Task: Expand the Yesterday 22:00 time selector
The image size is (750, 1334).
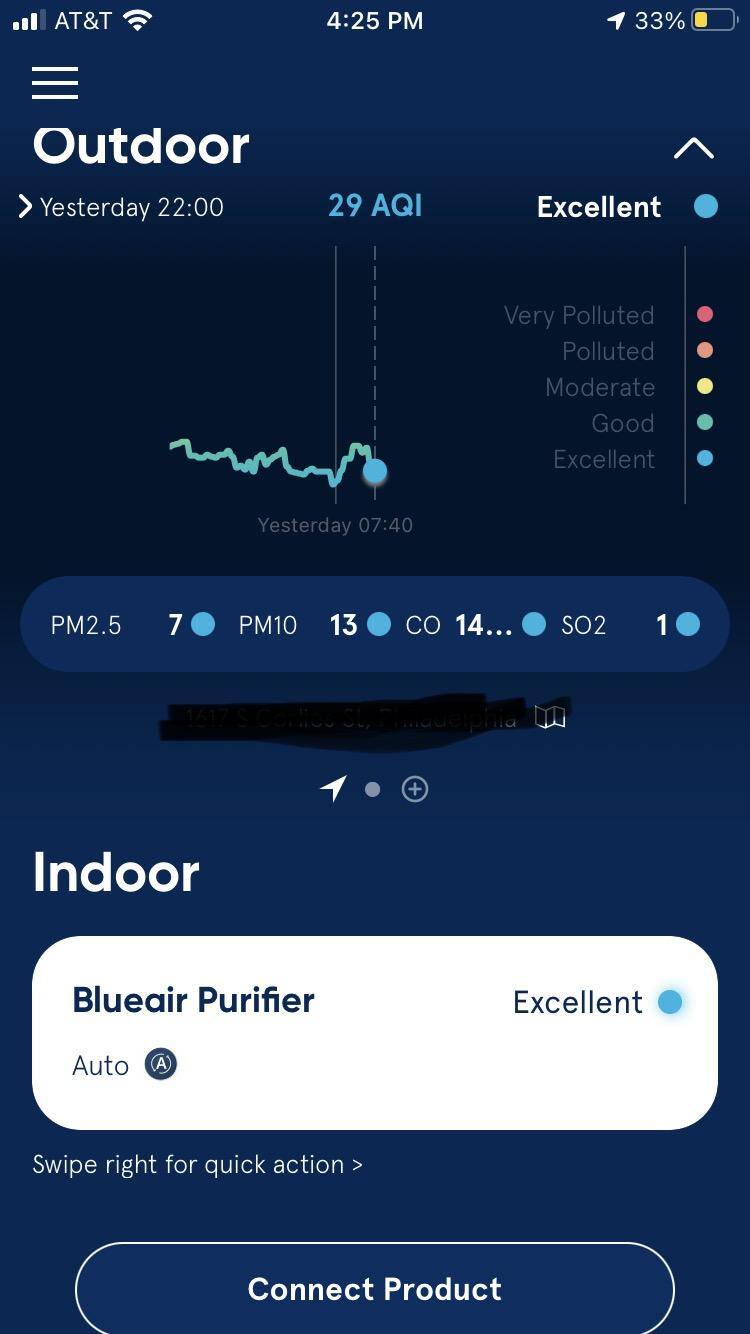Action: pos(121,207)
